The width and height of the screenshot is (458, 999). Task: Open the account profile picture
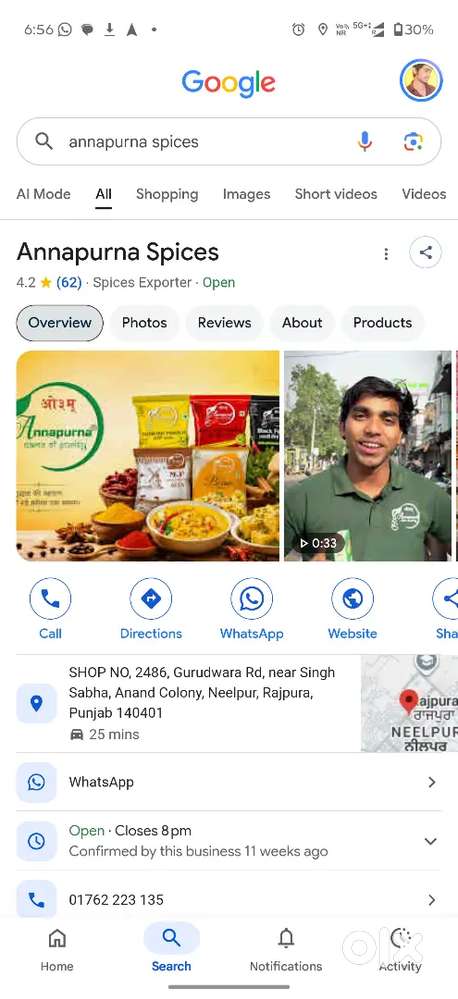420,80
